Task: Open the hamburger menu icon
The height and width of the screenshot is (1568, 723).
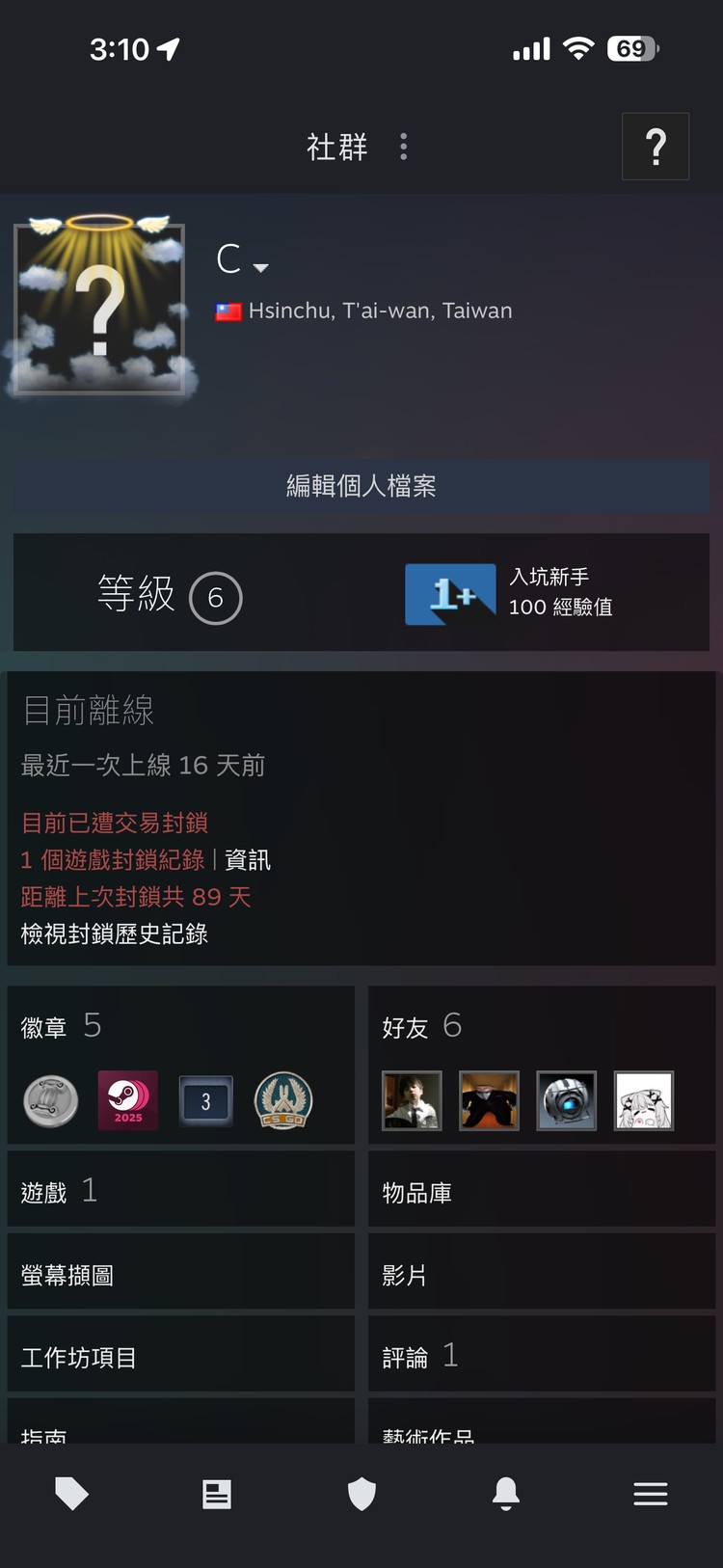Action: click(x=651, y=1493)
